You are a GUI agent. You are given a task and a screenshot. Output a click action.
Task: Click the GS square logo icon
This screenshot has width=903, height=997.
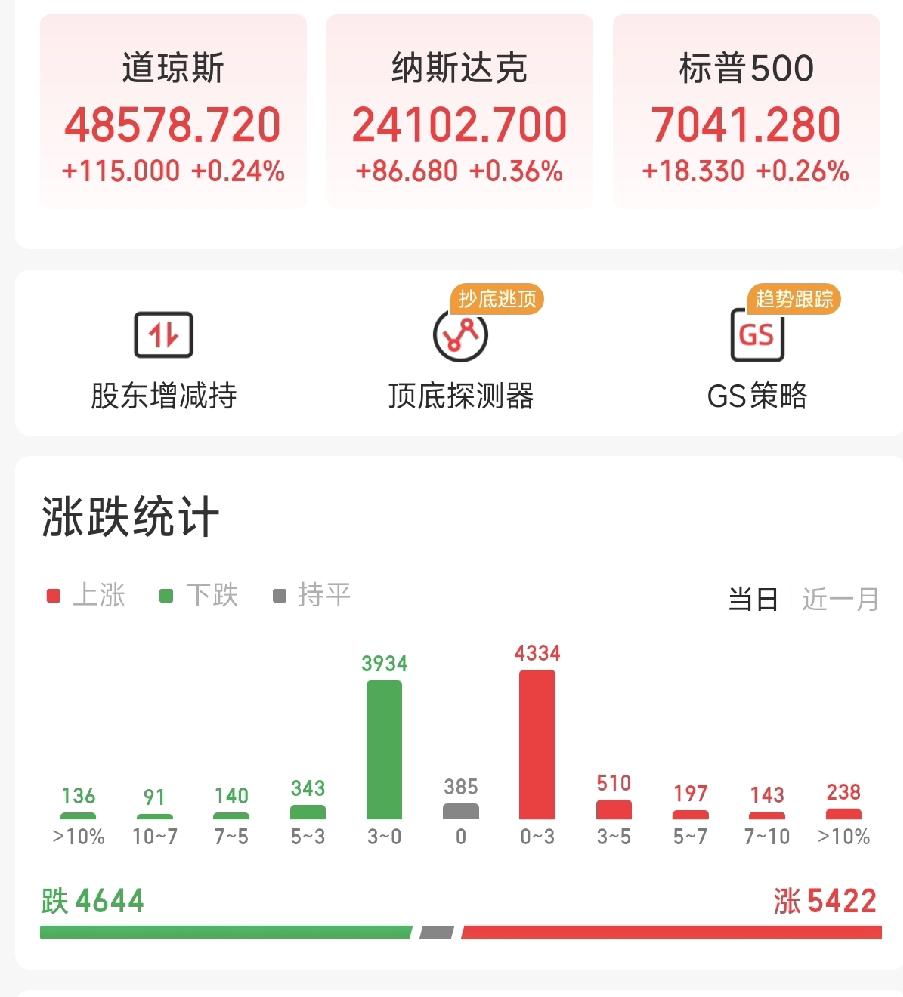pos(757,336)
